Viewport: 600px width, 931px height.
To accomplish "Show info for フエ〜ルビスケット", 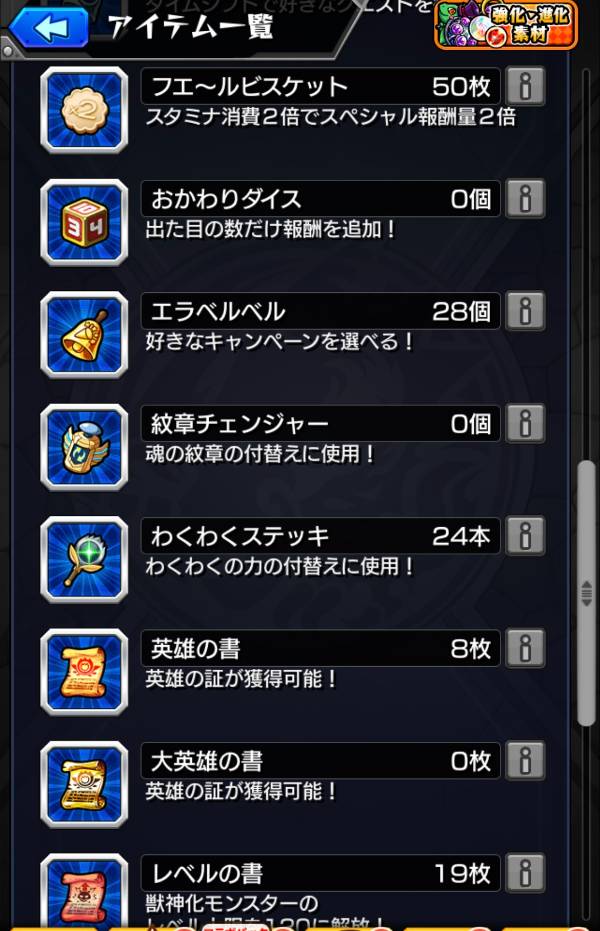I will (x=525, y=87).
